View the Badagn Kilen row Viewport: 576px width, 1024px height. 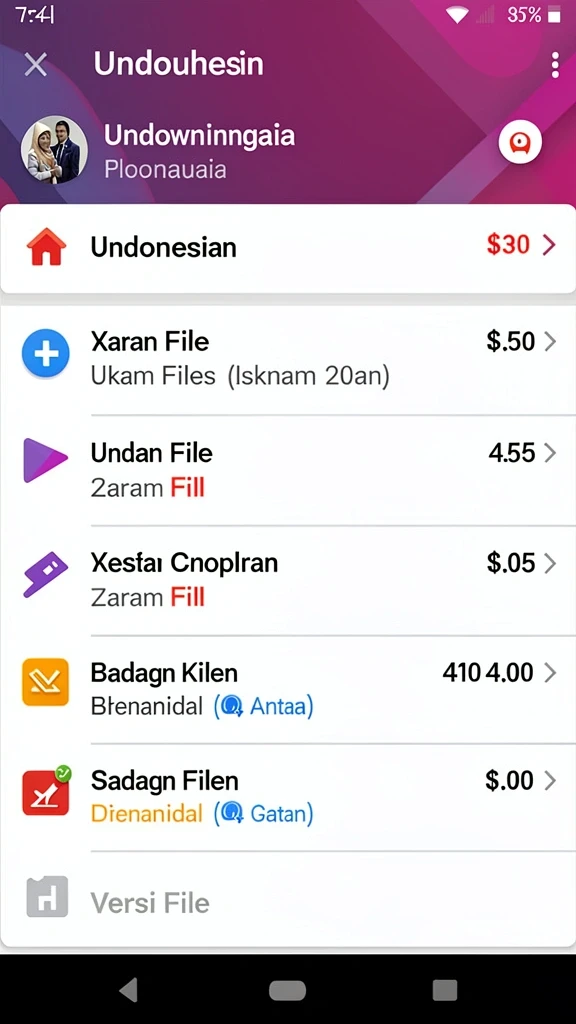[288, 689]
